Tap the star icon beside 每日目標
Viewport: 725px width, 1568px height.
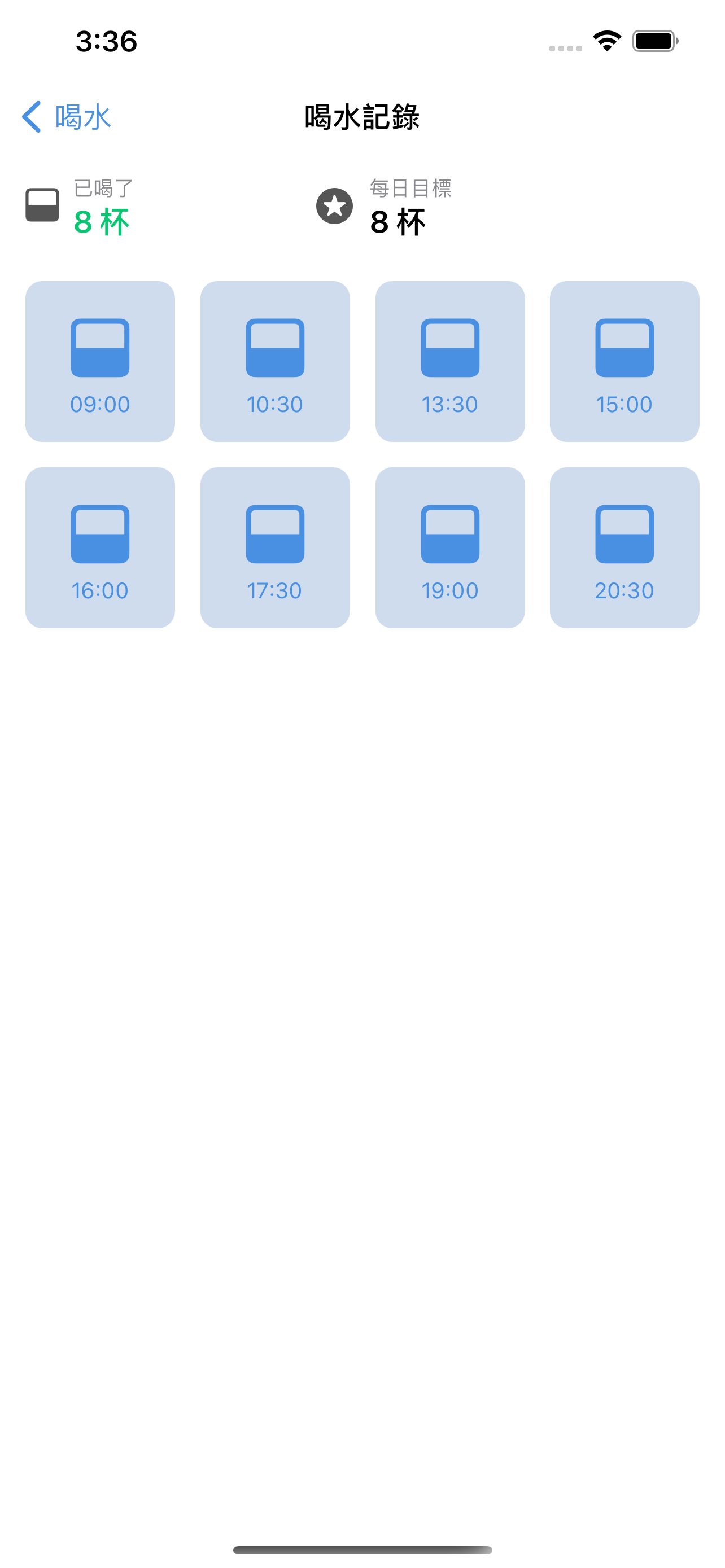click(334, 206)
